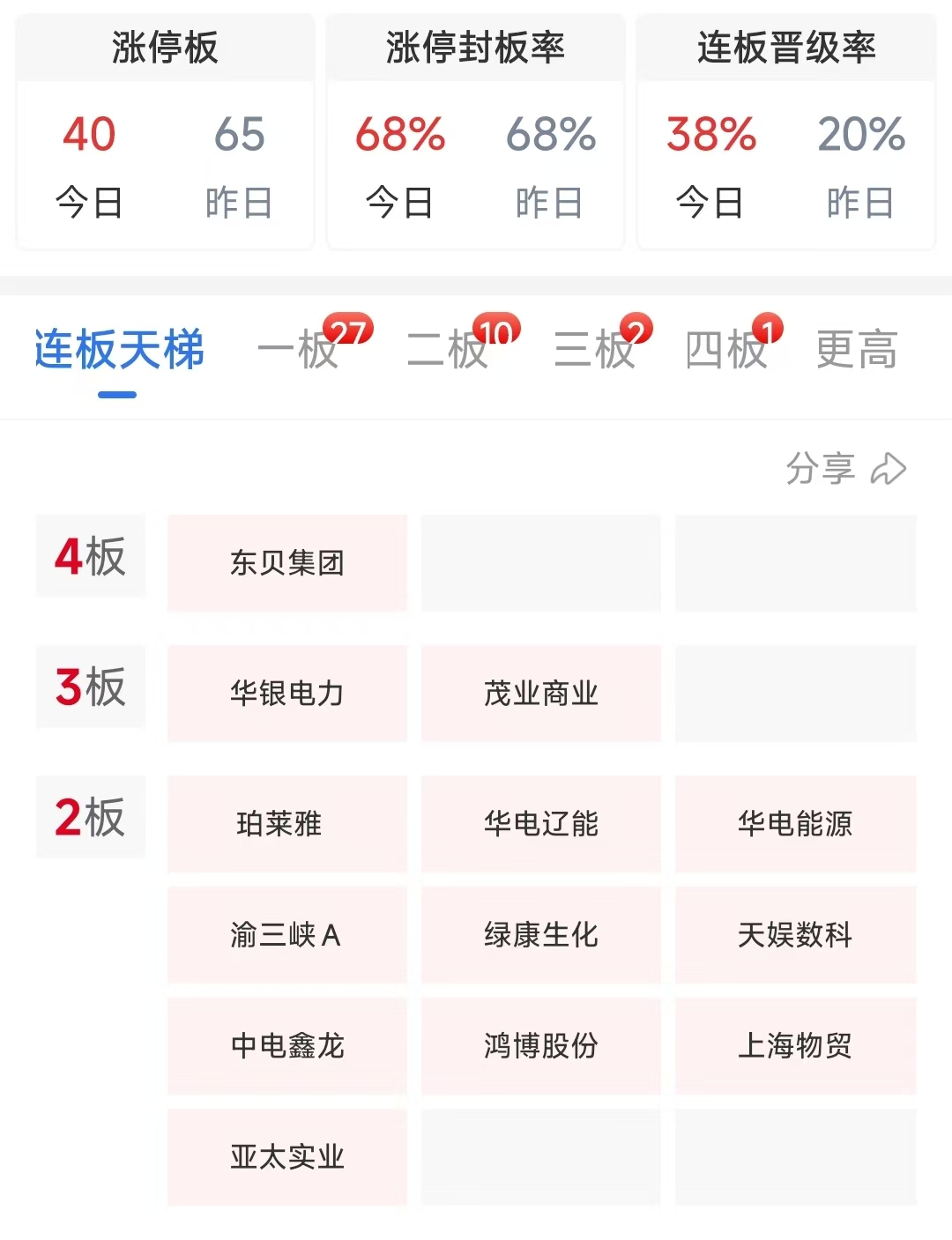Tap the 渝三峡A stock tile

pyautogui.click(x=287, y=935)
